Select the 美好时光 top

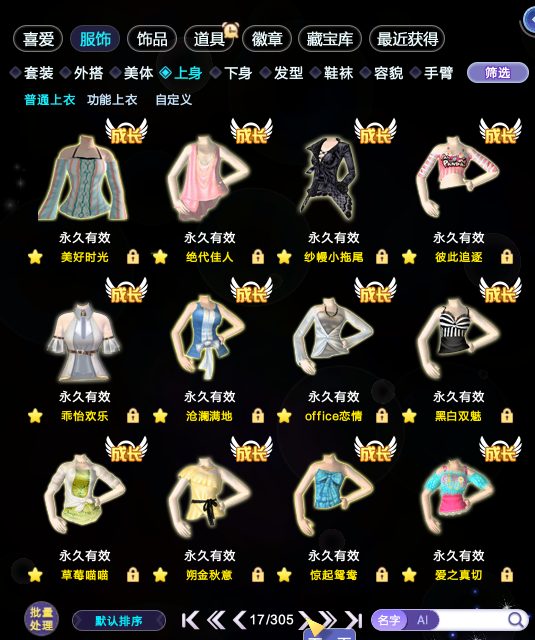point(84,178)
